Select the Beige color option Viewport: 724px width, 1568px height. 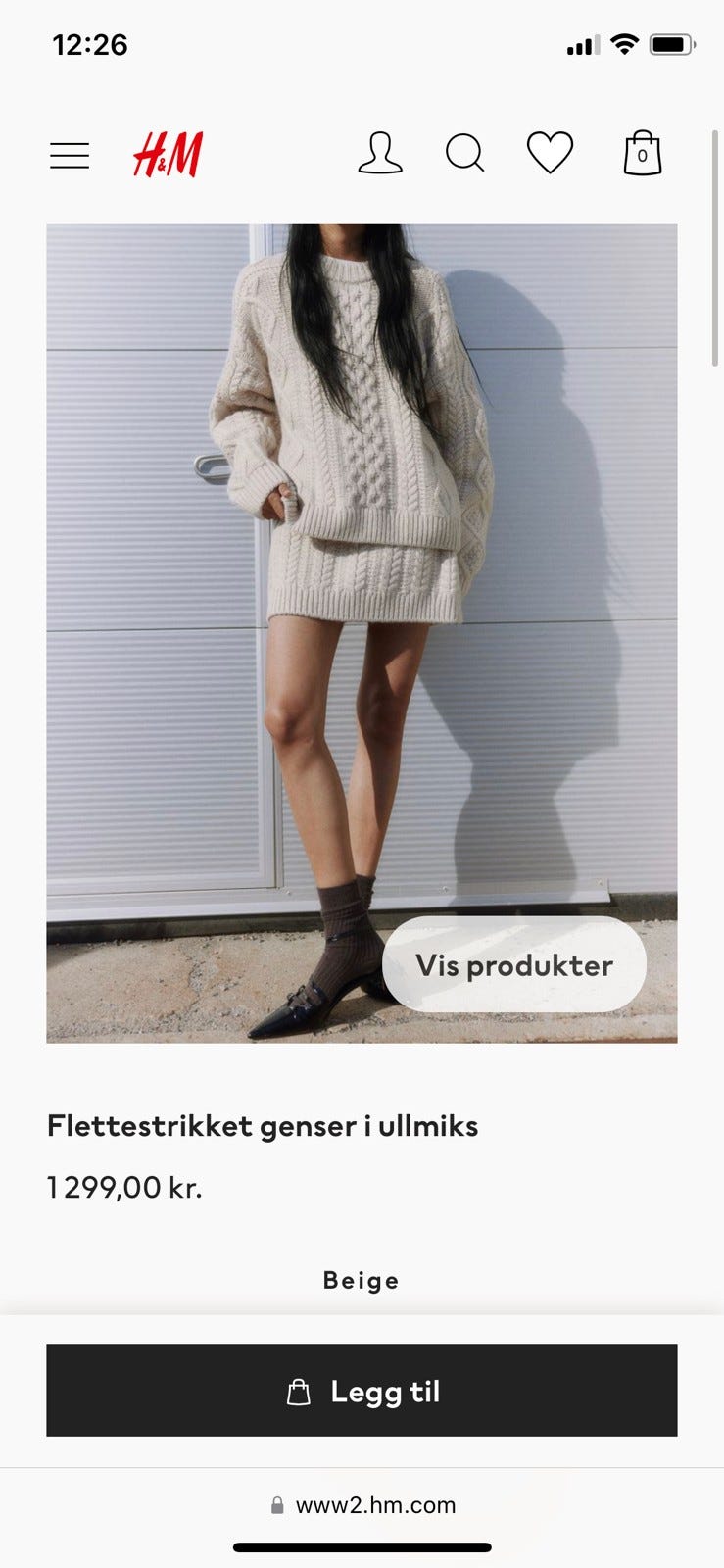361,1280
